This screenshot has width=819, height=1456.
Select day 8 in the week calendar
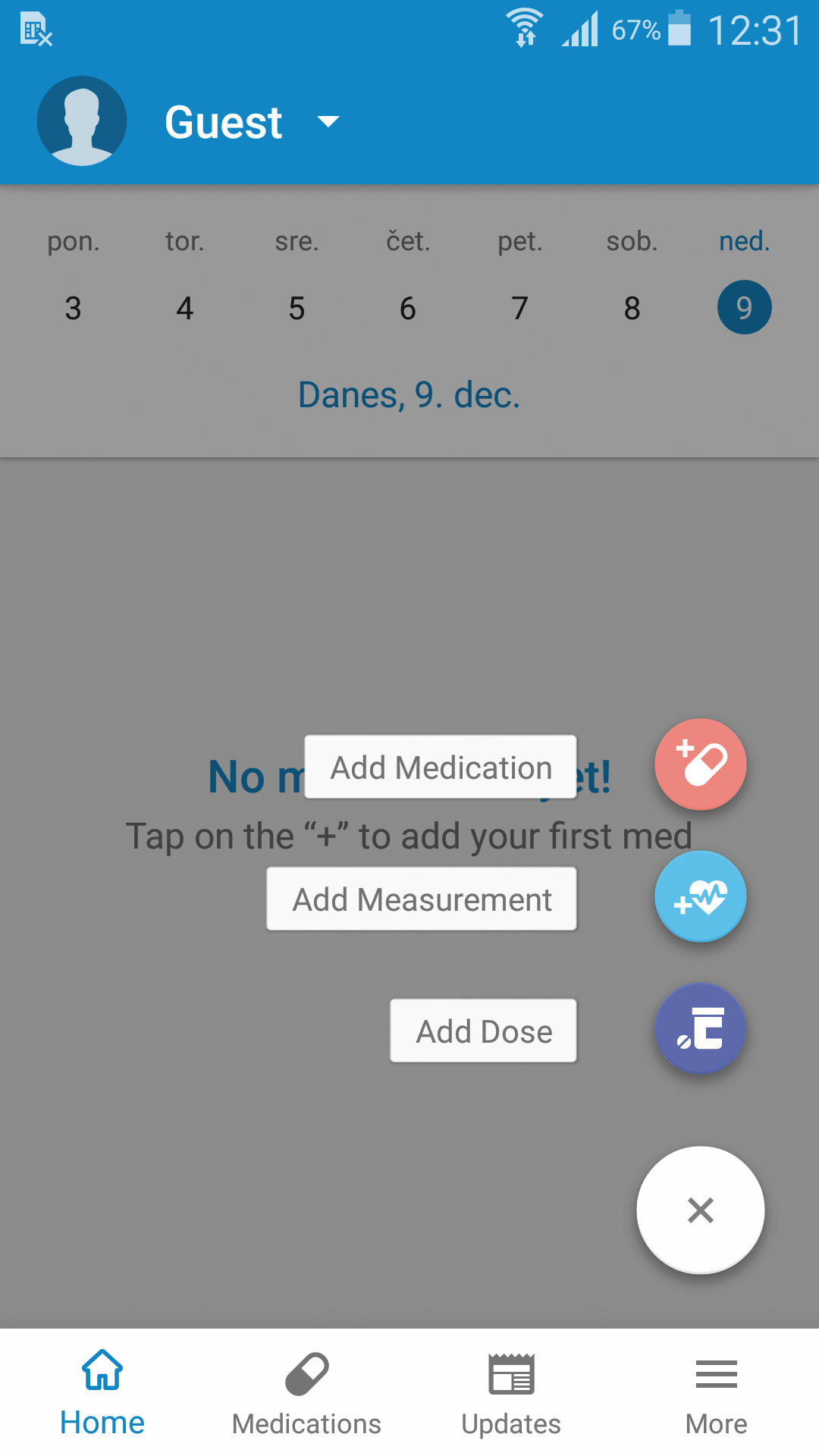pos(632,308)
